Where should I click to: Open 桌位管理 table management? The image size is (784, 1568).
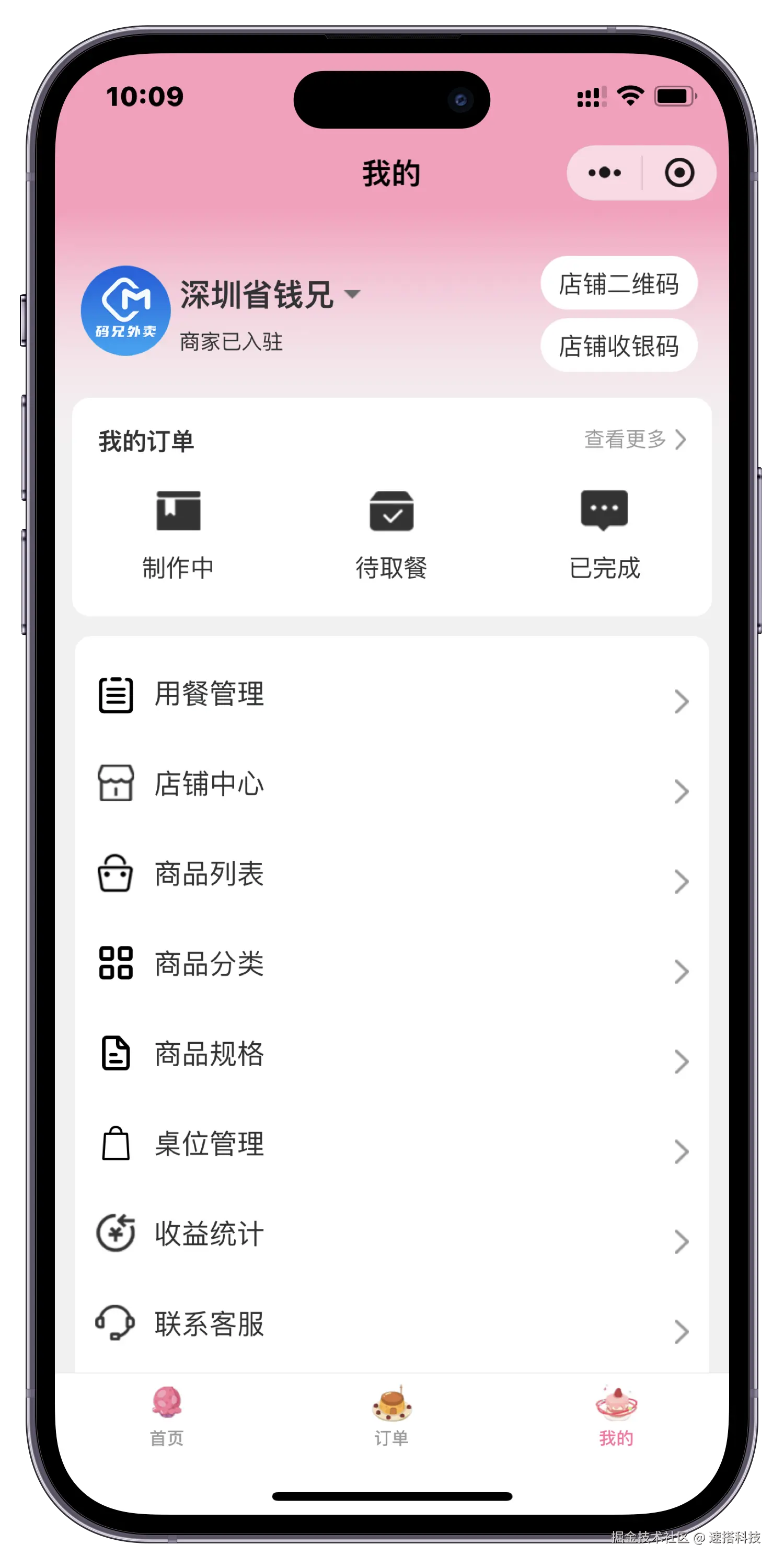pos(391,1144)
